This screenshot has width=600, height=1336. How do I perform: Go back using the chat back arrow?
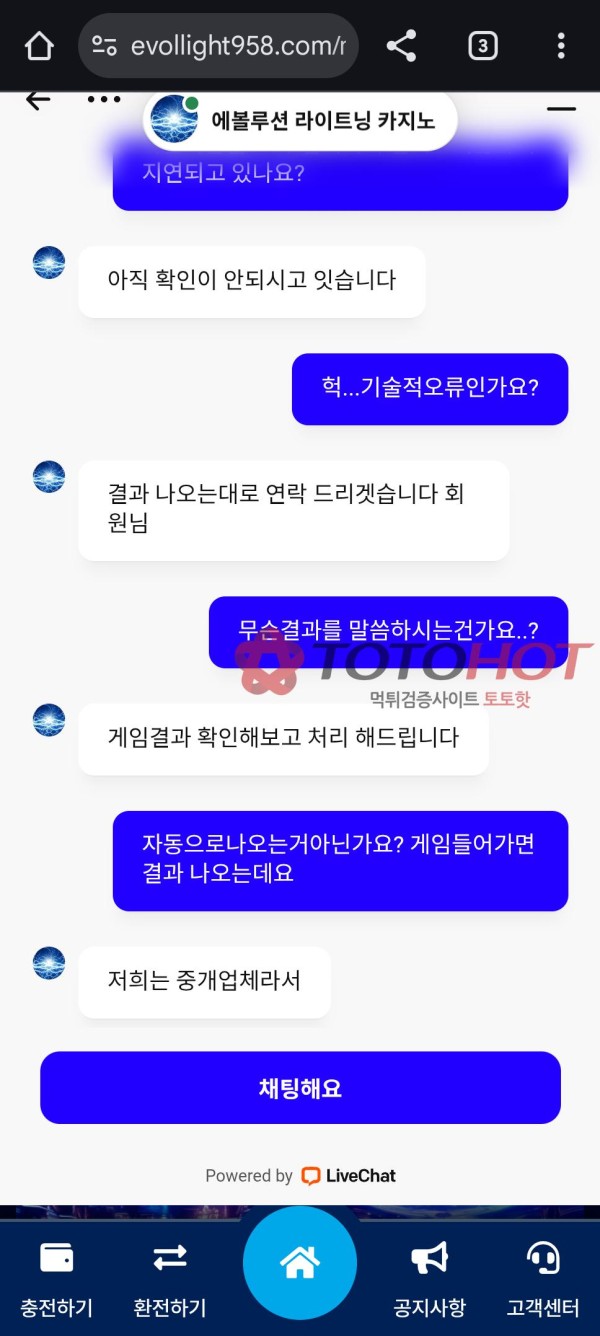(x=38, y=100)
